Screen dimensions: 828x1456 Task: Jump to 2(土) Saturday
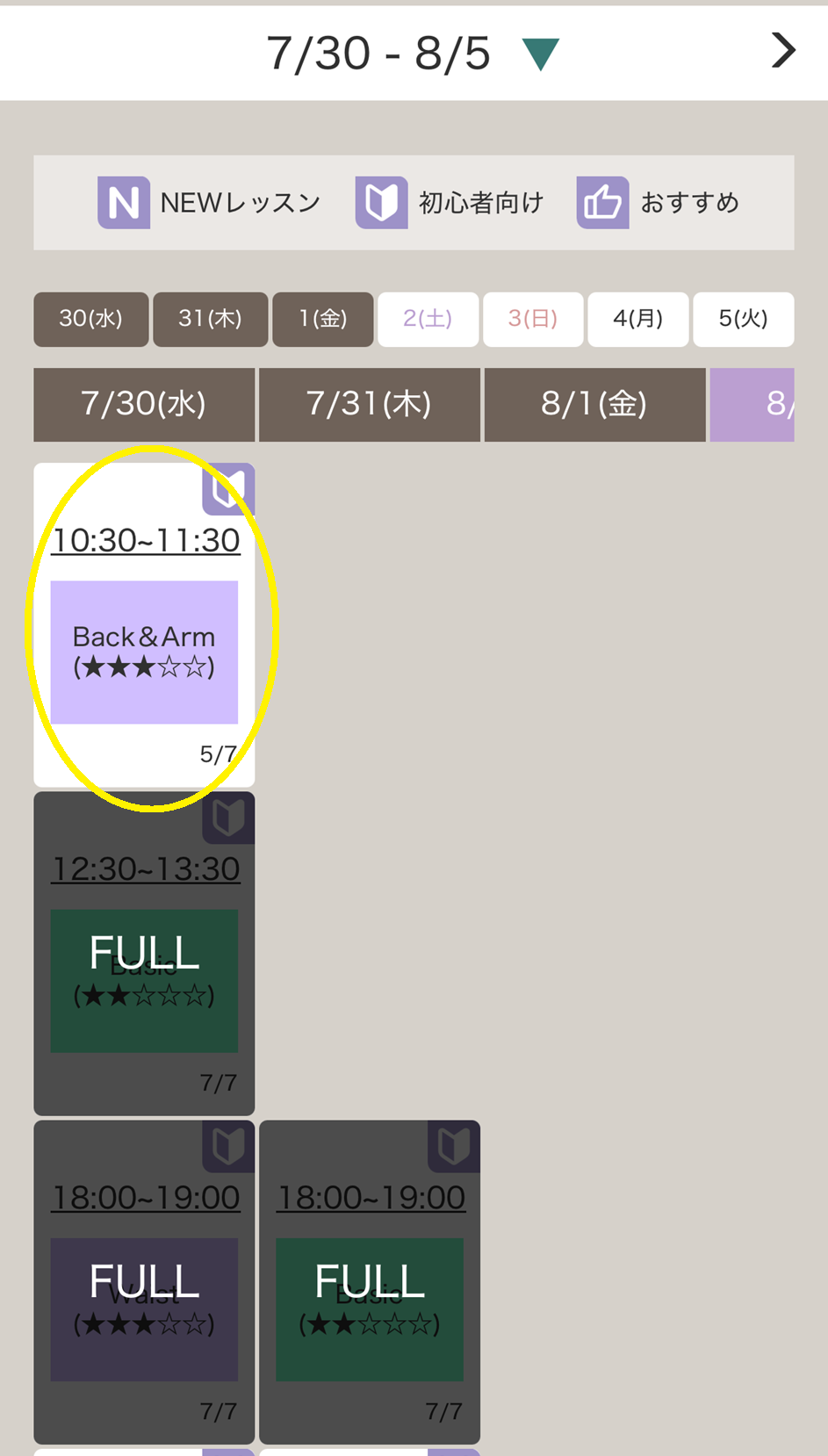(428, 319)
